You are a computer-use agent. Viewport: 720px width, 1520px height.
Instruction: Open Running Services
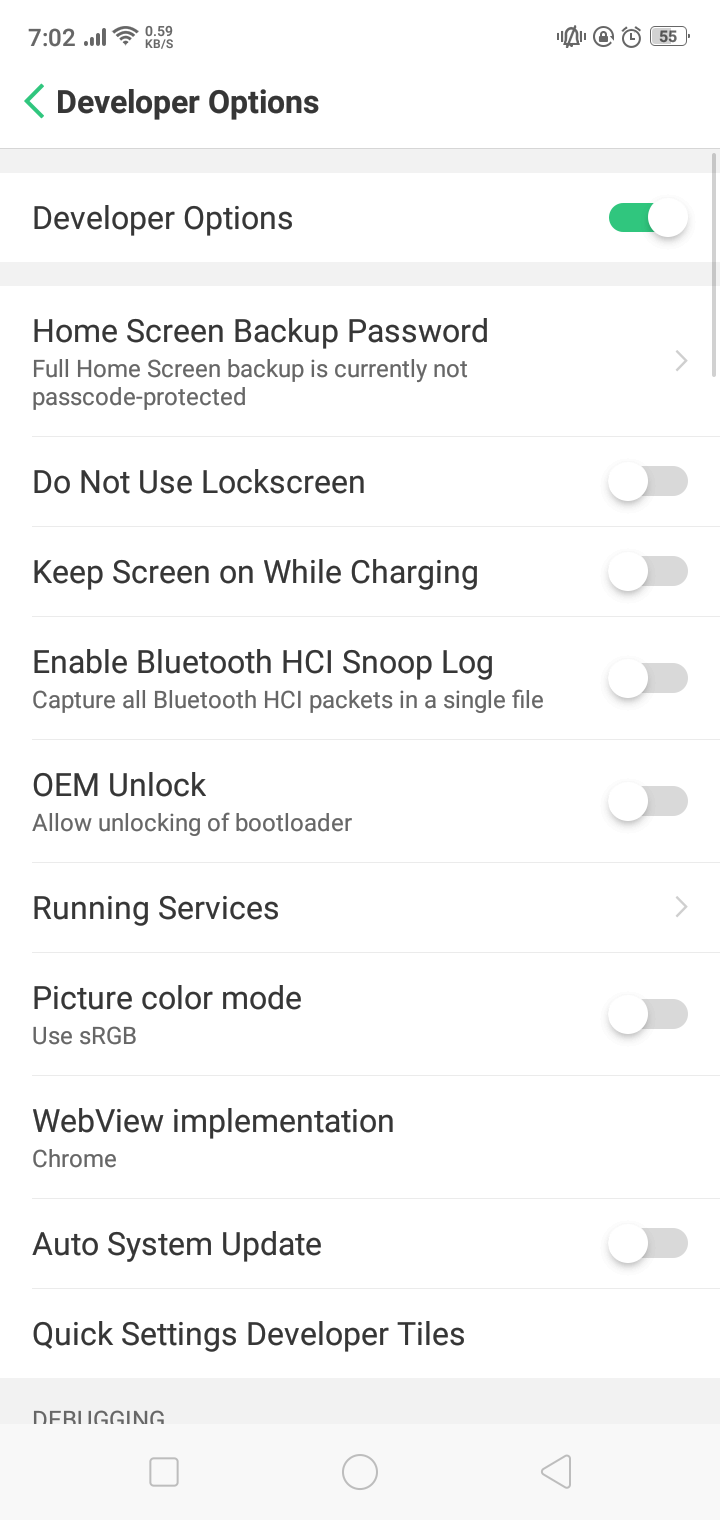coord(360,908)
